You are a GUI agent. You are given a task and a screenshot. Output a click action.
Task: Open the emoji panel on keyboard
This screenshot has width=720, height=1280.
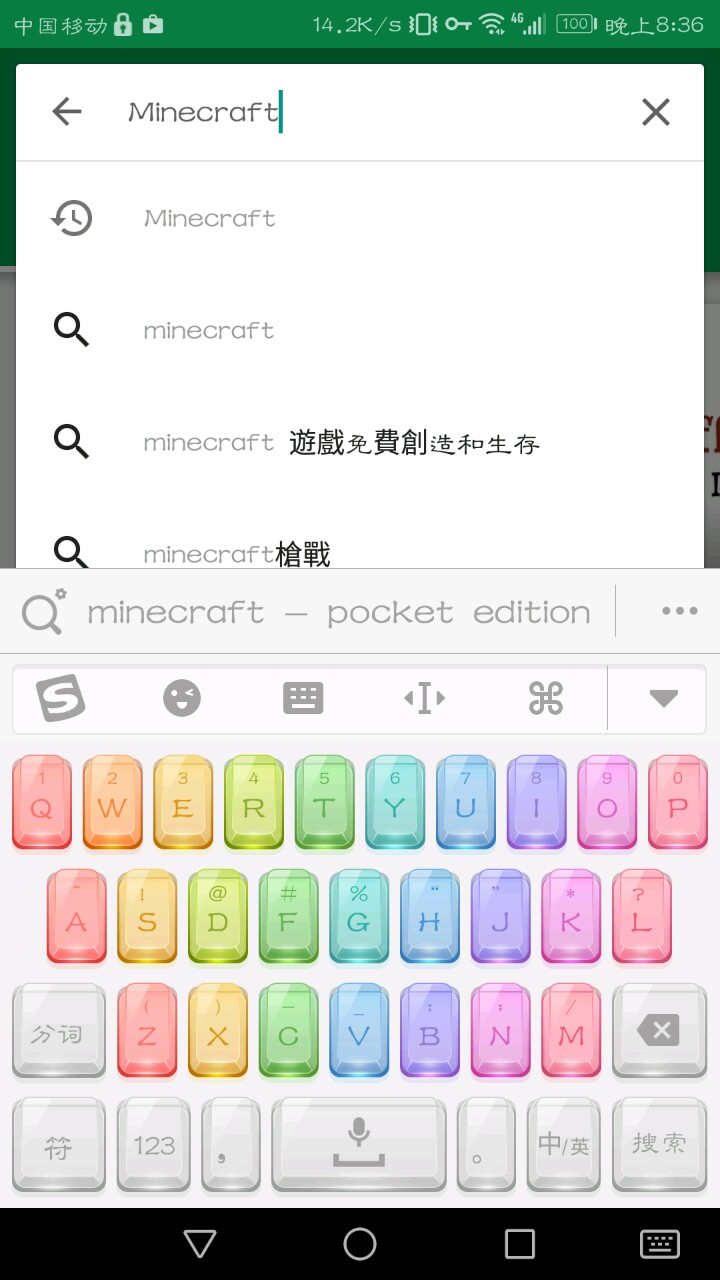[182, 697]
